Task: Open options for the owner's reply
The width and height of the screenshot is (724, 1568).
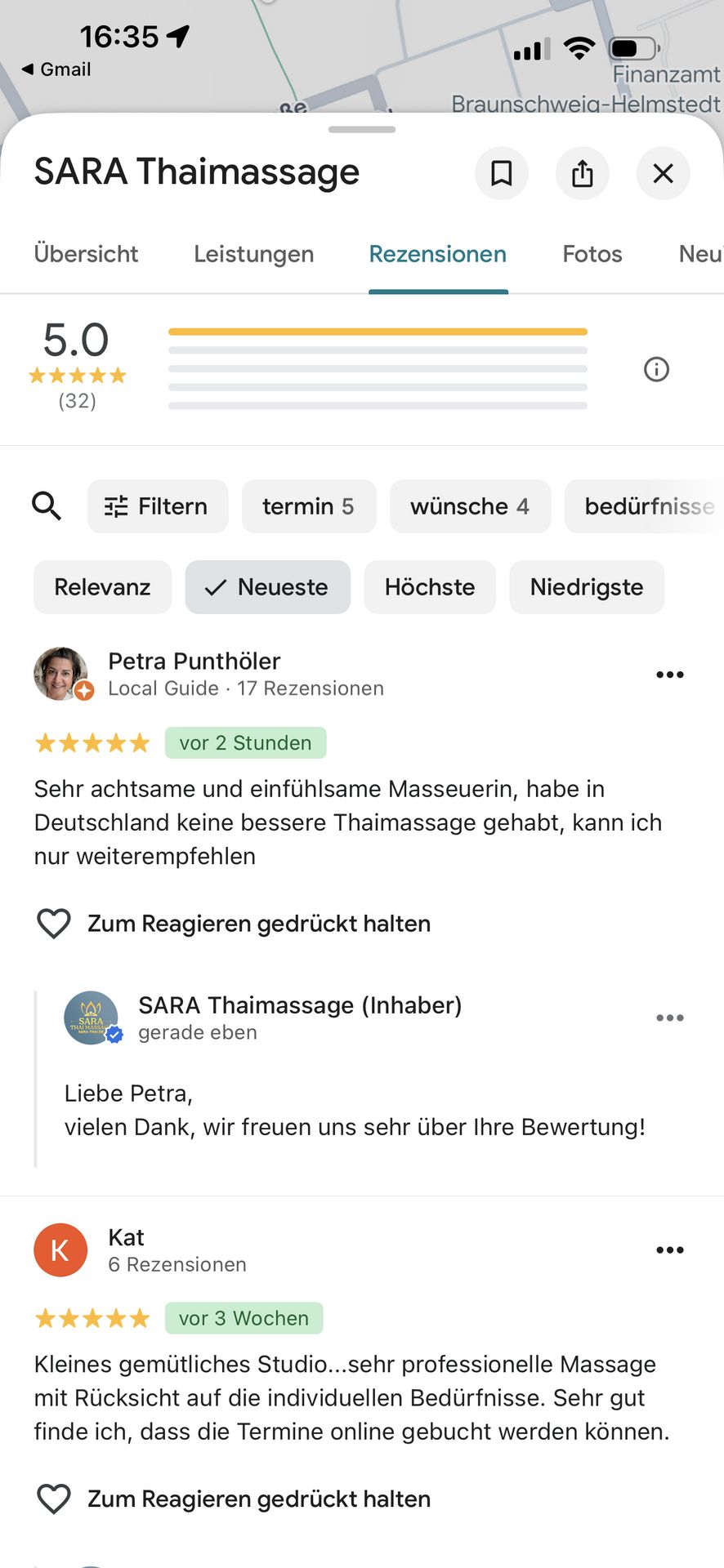Action: click(669, 1018)
